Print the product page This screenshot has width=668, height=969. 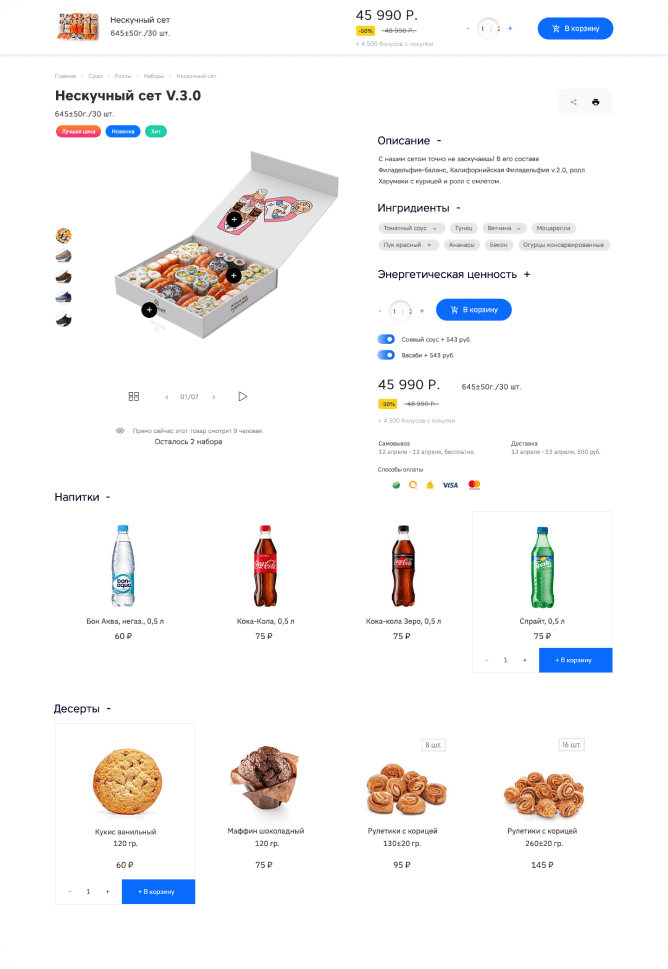(596, 102)
